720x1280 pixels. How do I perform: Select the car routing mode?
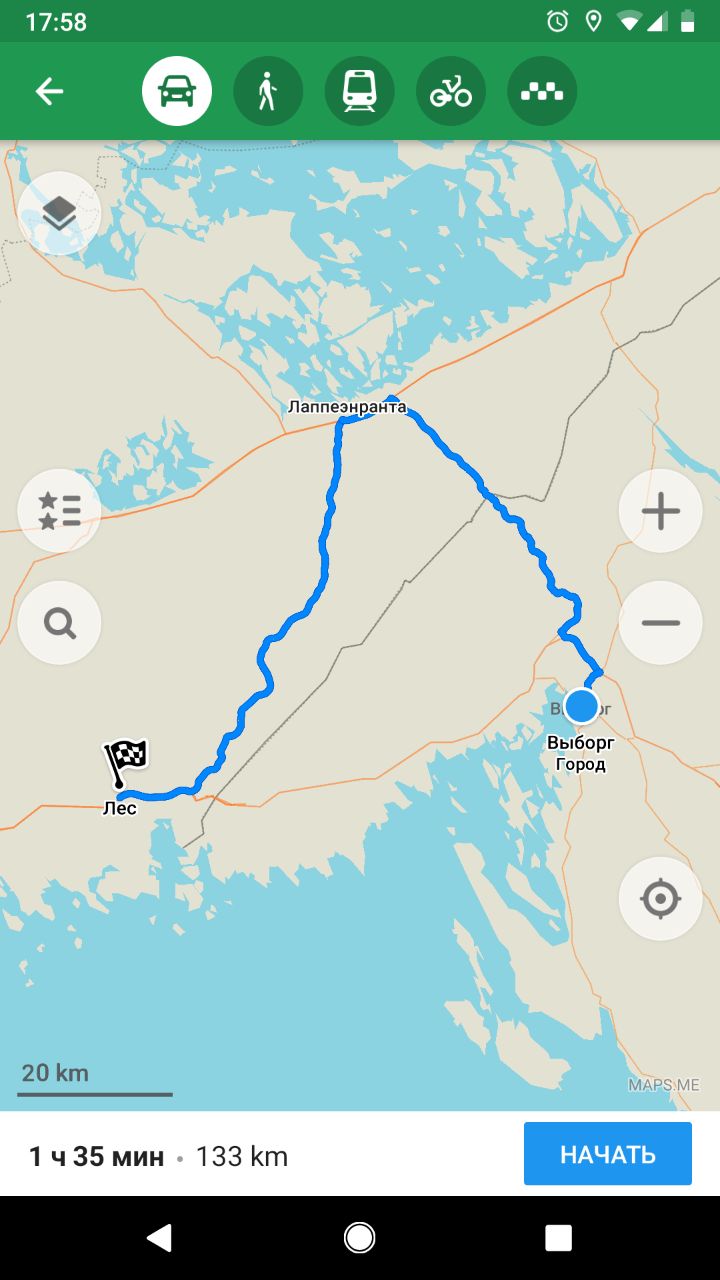click(177, 91)
